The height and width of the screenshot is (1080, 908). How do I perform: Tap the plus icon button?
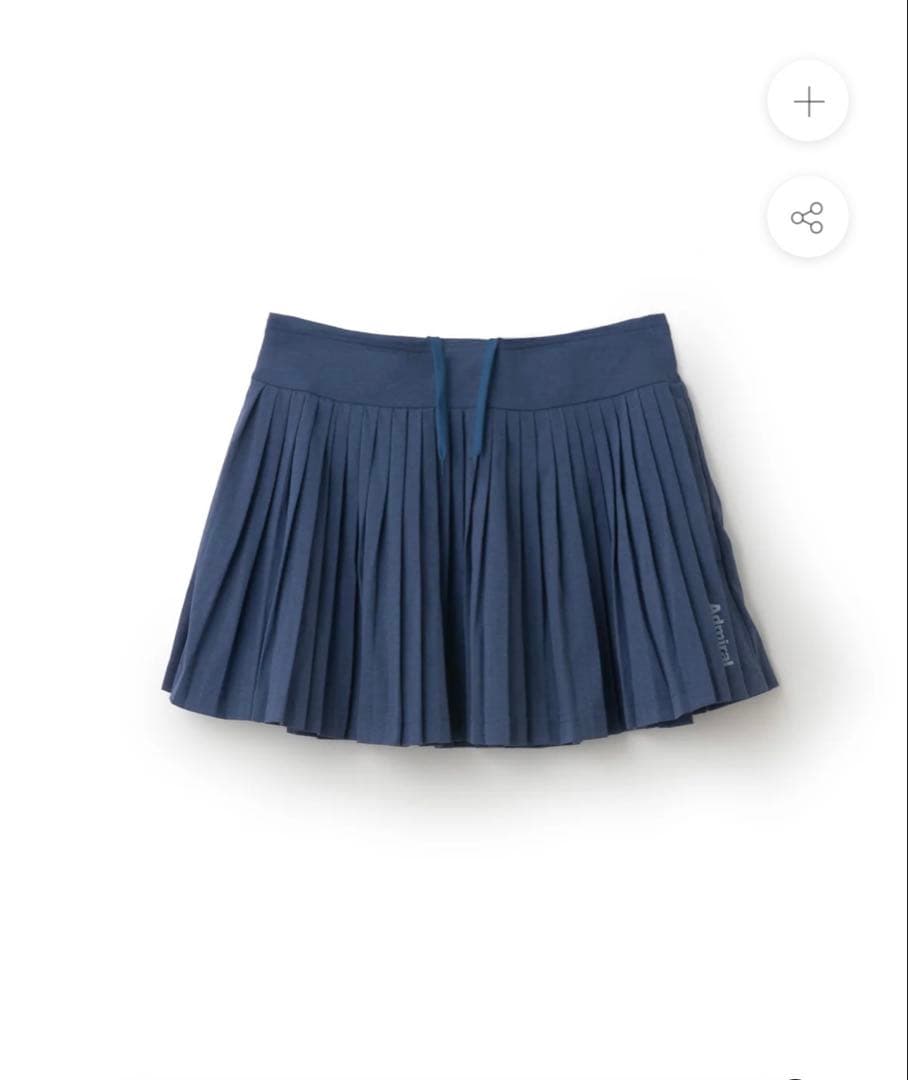[x=808, y=101]
